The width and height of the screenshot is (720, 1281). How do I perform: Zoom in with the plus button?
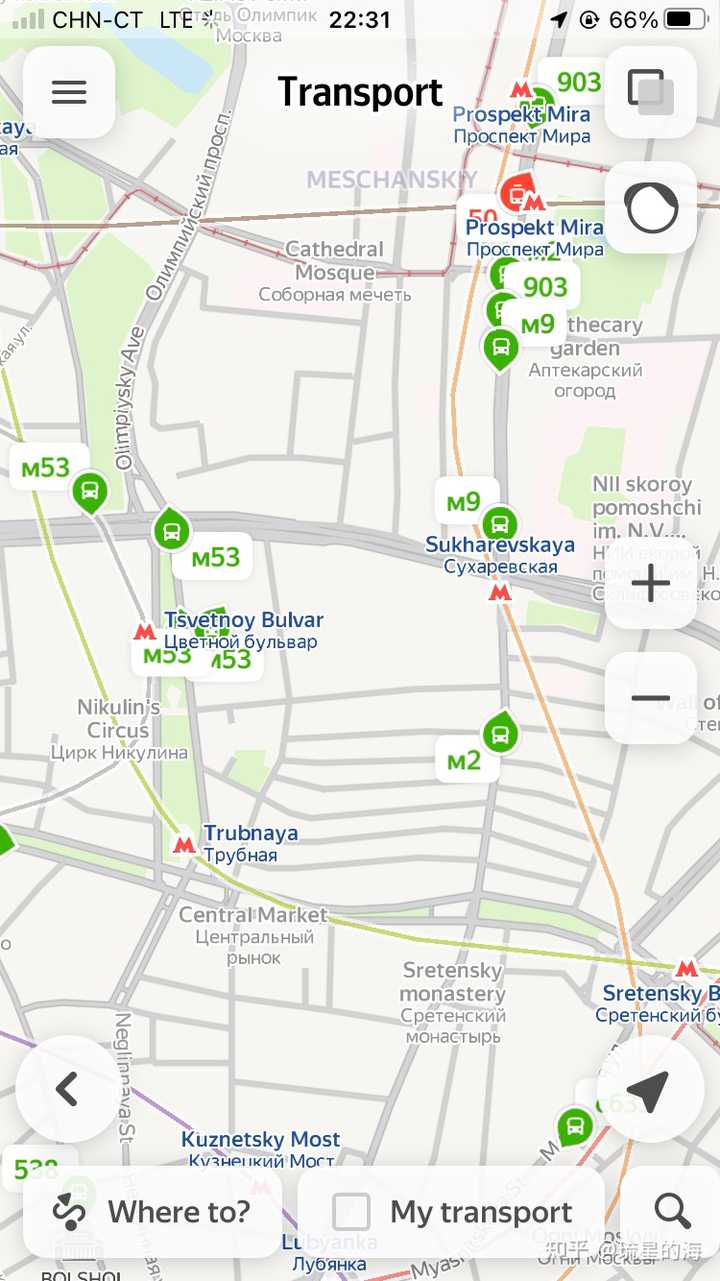coord(651,583)
